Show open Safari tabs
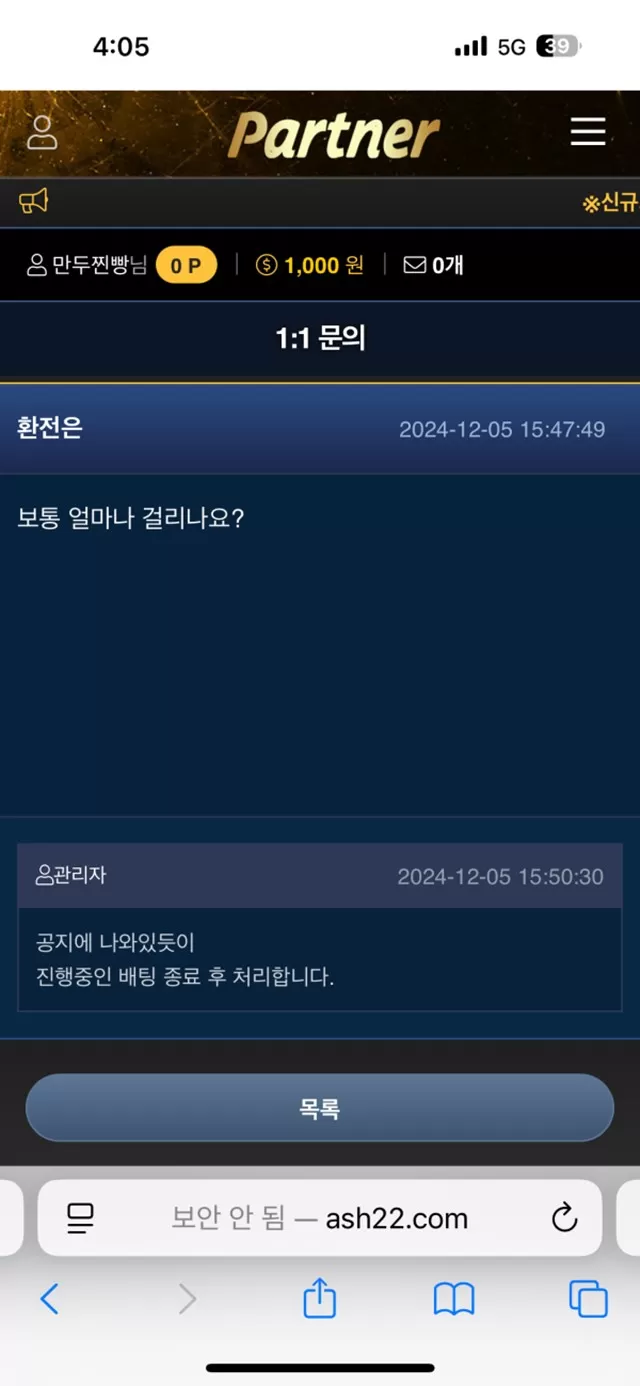Screen dimensions: 640x1386 click(588, 1299)
